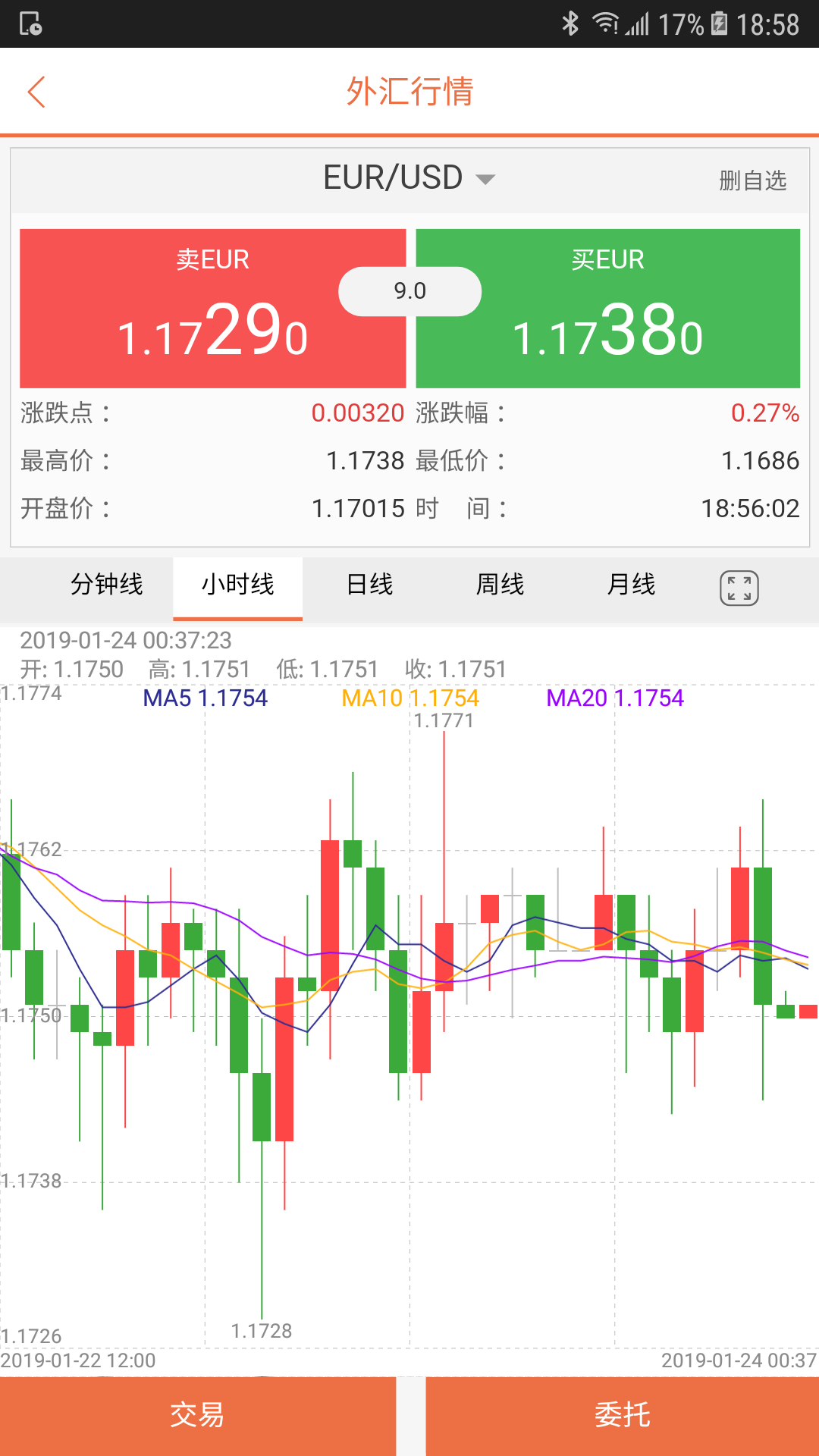Tap the red 卖EUR sell price panel
This screenshot has width=819, height=1456.
click(x=213, y=309)
